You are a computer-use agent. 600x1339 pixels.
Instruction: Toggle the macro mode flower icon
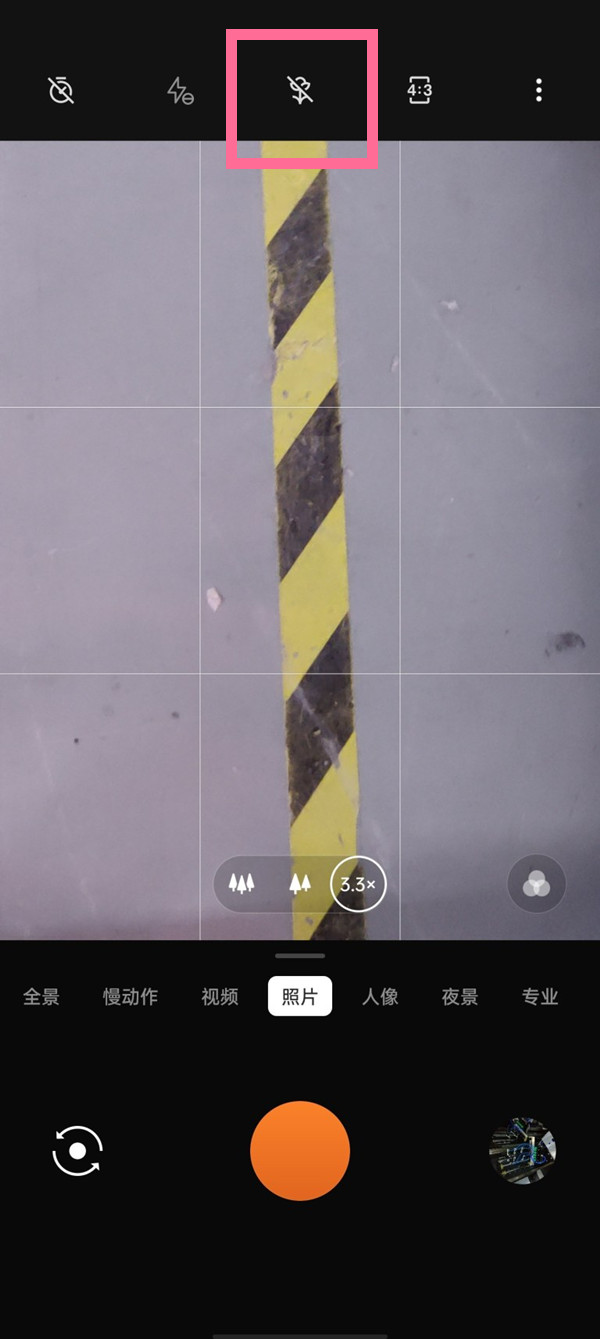[300, 91]
